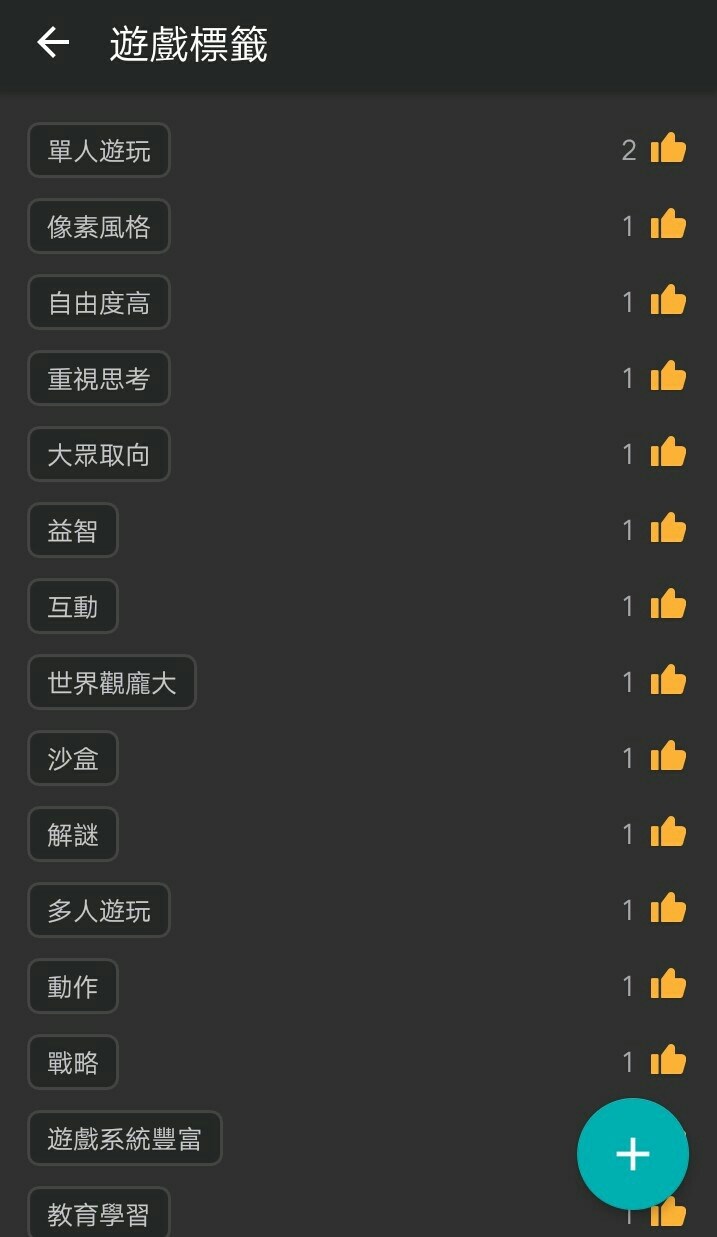Add a new game tag with plus button
The width and height of the screenshot is (717, 1237).
click(x=633, y=1154)
